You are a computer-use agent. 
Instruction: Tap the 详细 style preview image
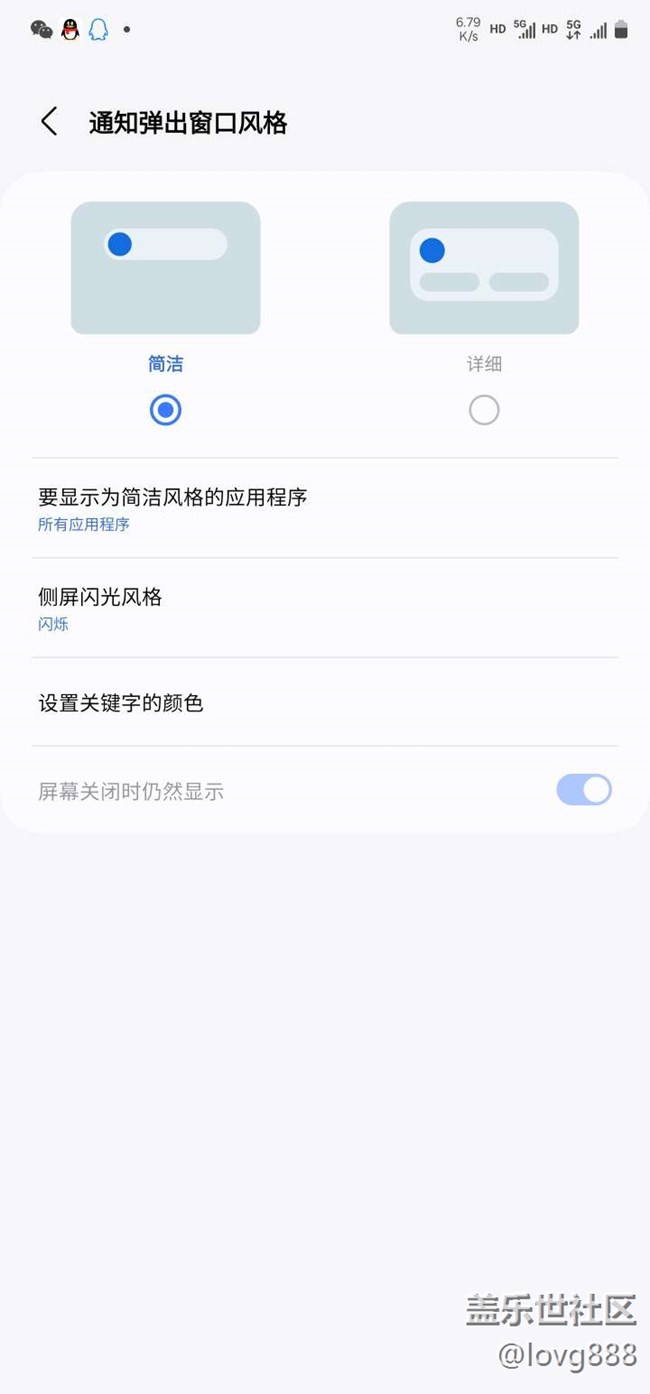point(484,268)
